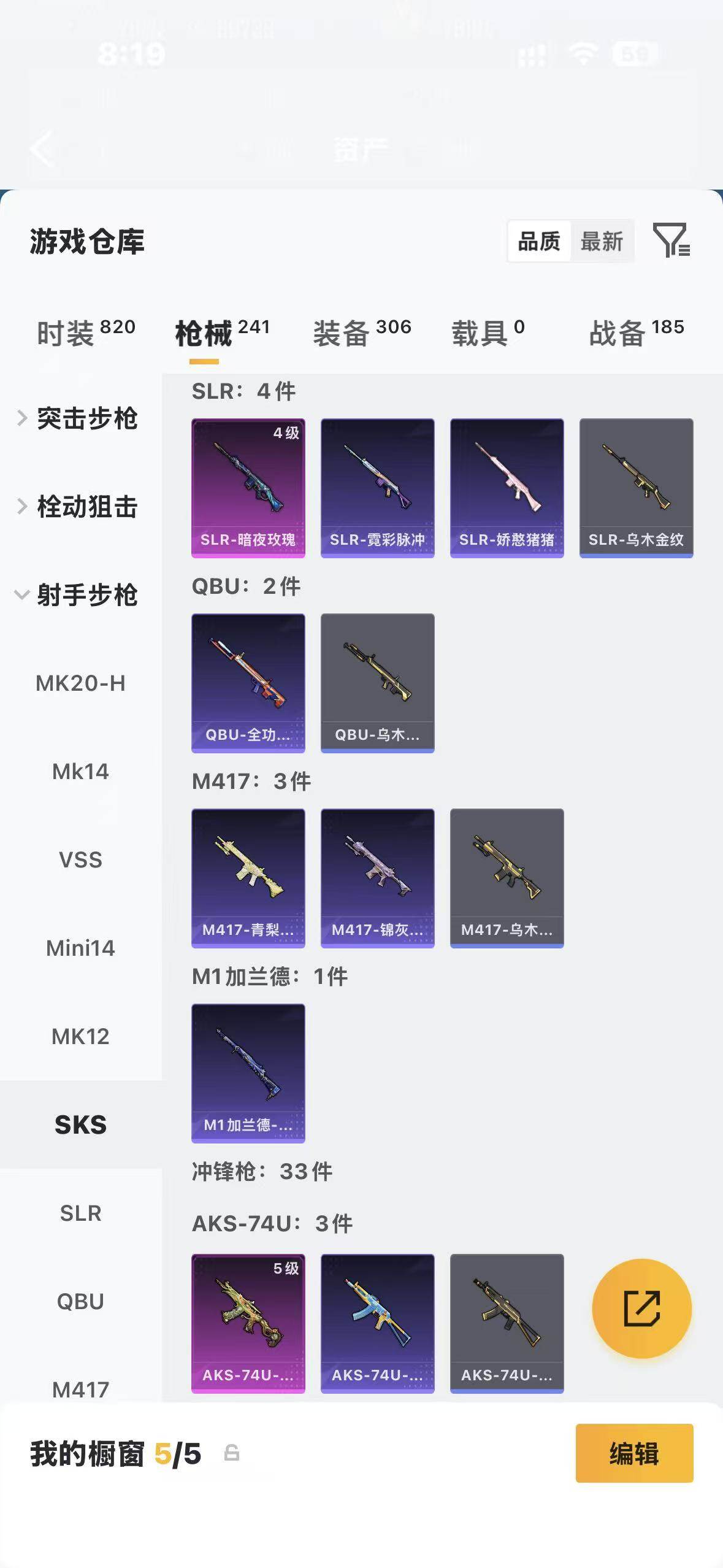Viewport: 723px width, 1568px height.
Task: Open the SLR-娇憨猪猪 skin card
Action: [507, 488]
